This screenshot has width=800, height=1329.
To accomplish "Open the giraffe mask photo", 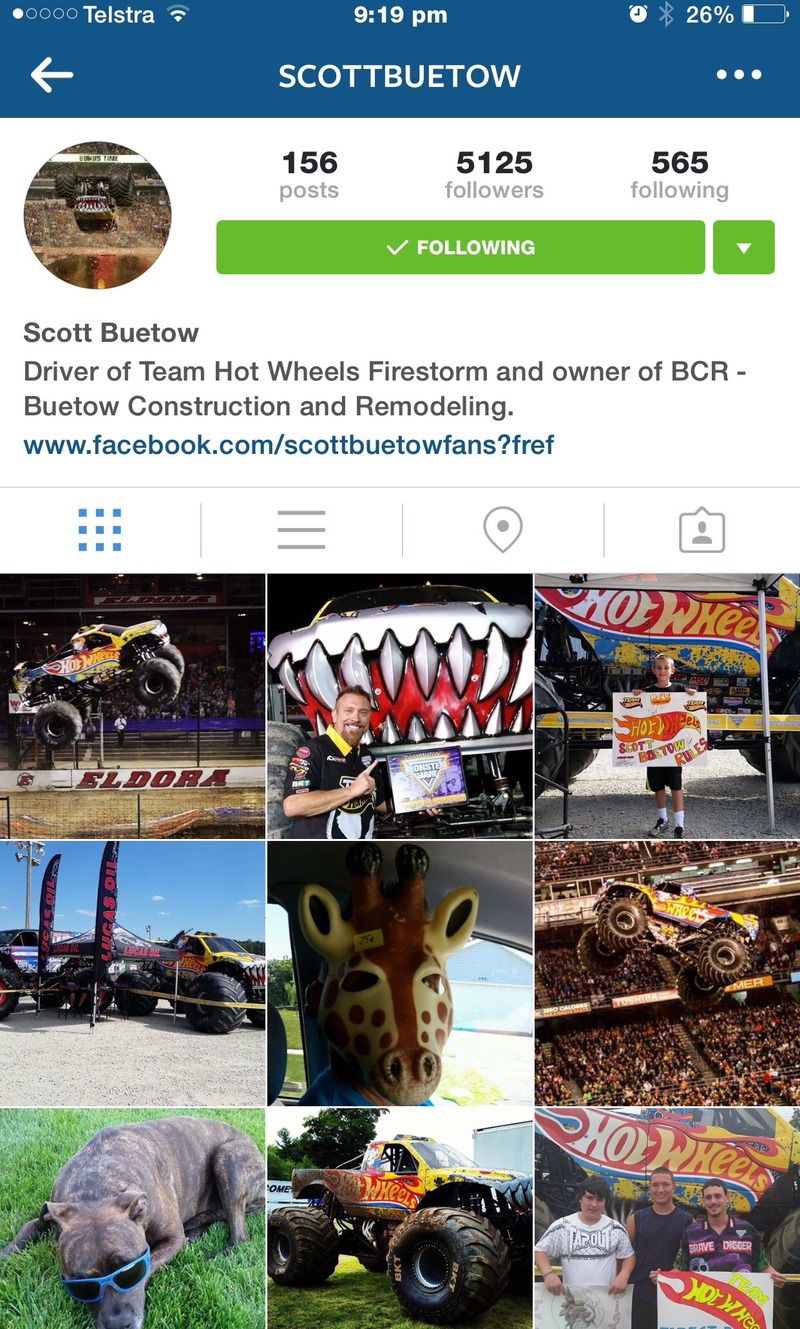I will tap(399, 973).
